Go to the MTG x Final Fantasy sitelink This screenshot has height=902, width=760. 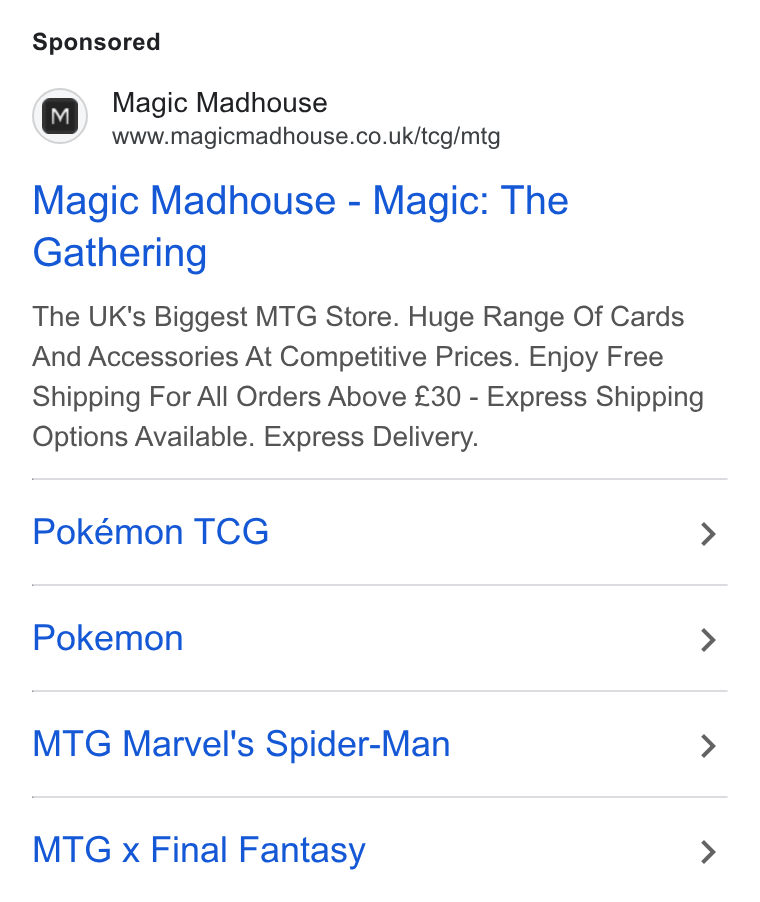coord(380,850)
